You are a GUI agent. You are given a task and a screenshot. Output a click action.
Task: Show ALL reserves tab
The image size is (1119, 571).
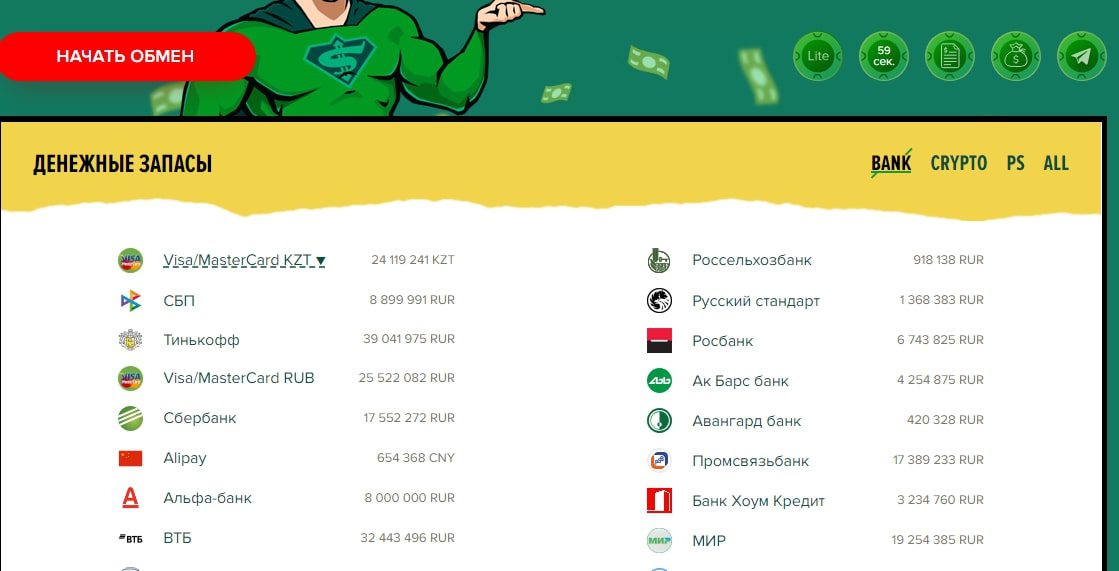1056,163
